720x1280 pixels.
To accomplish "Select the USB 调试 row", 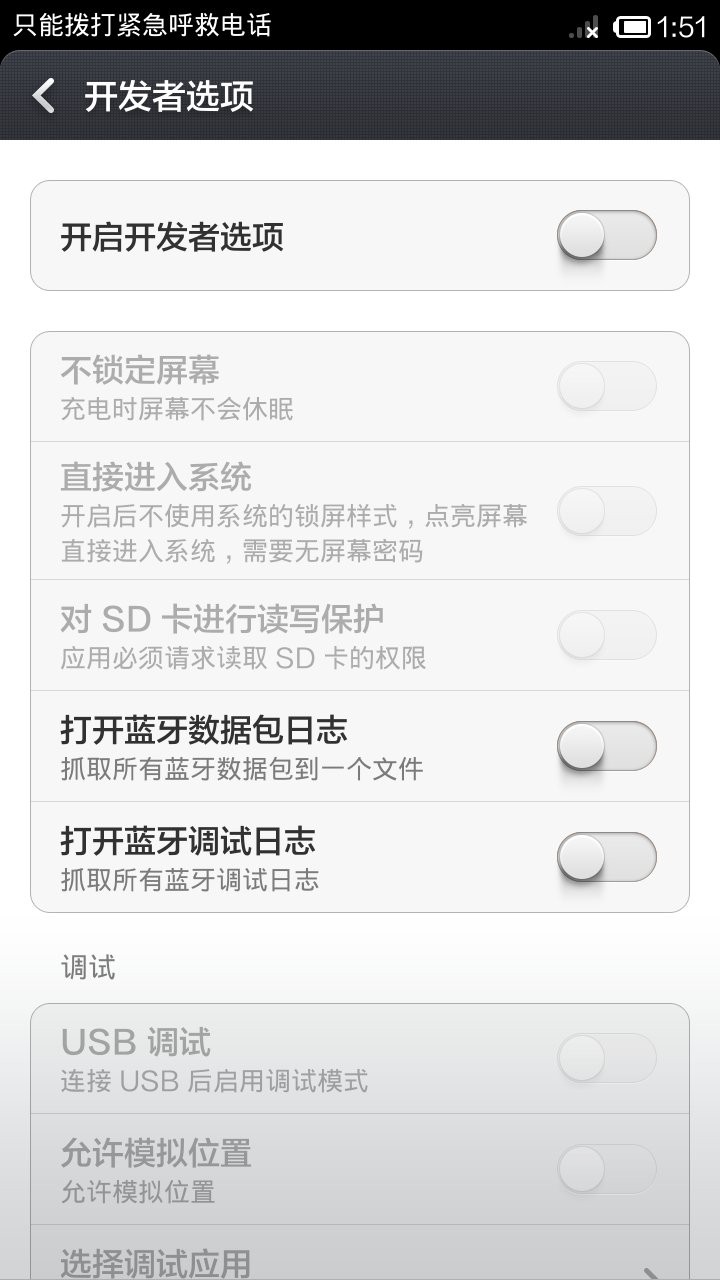I will (300, 1057).
